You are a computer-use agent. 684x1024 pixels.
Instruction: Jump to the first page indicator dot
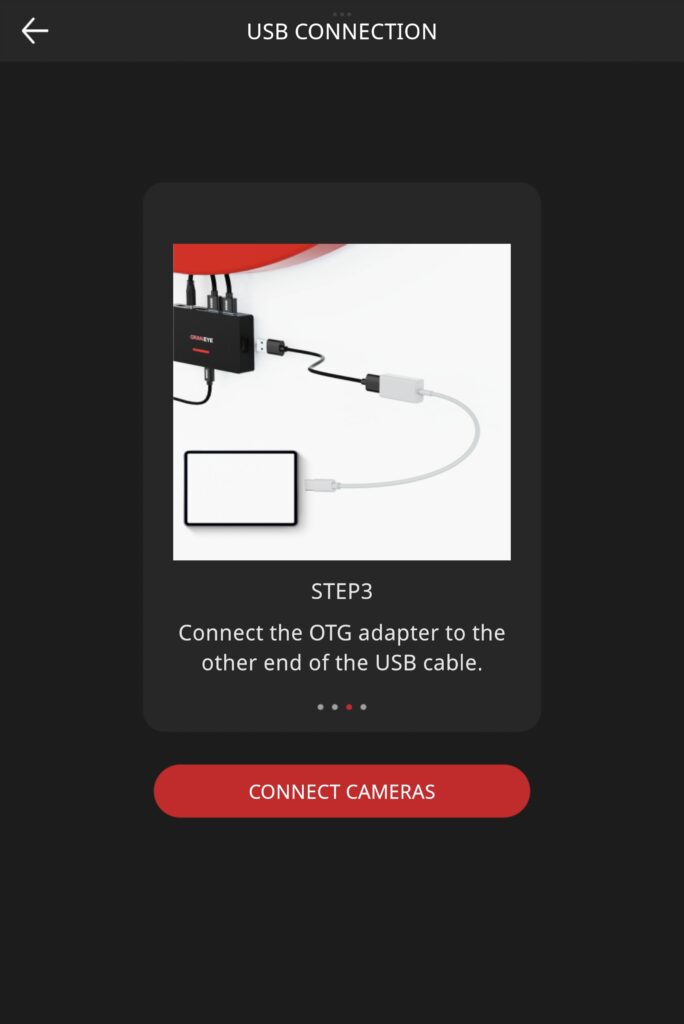tap(320, 707)
